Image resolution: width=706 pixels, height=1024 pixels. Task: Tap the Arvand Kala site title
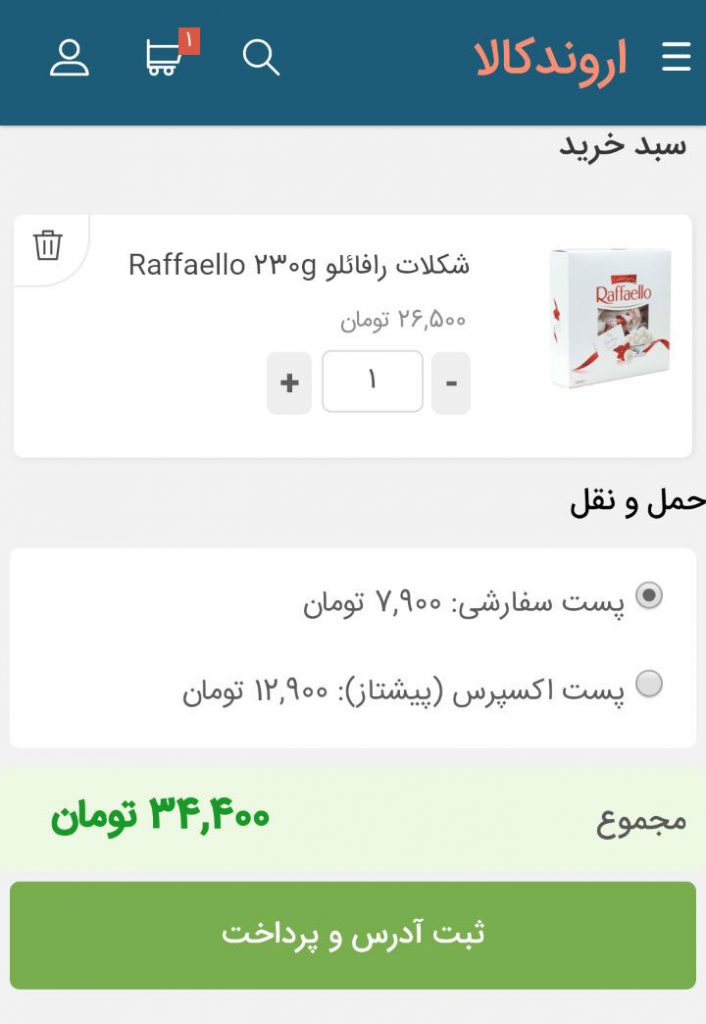[551, 59]
